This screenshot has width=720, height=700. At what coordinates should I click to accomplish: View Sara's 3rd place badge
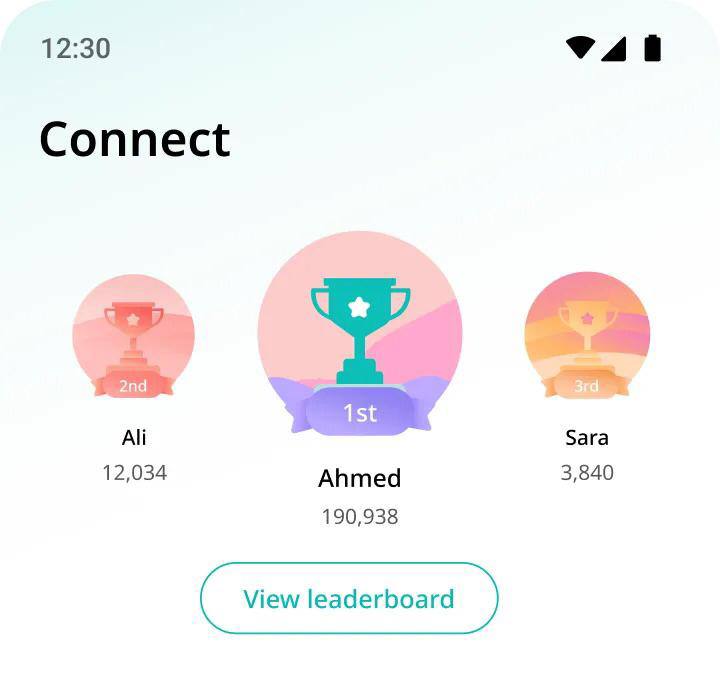[587, 335]
